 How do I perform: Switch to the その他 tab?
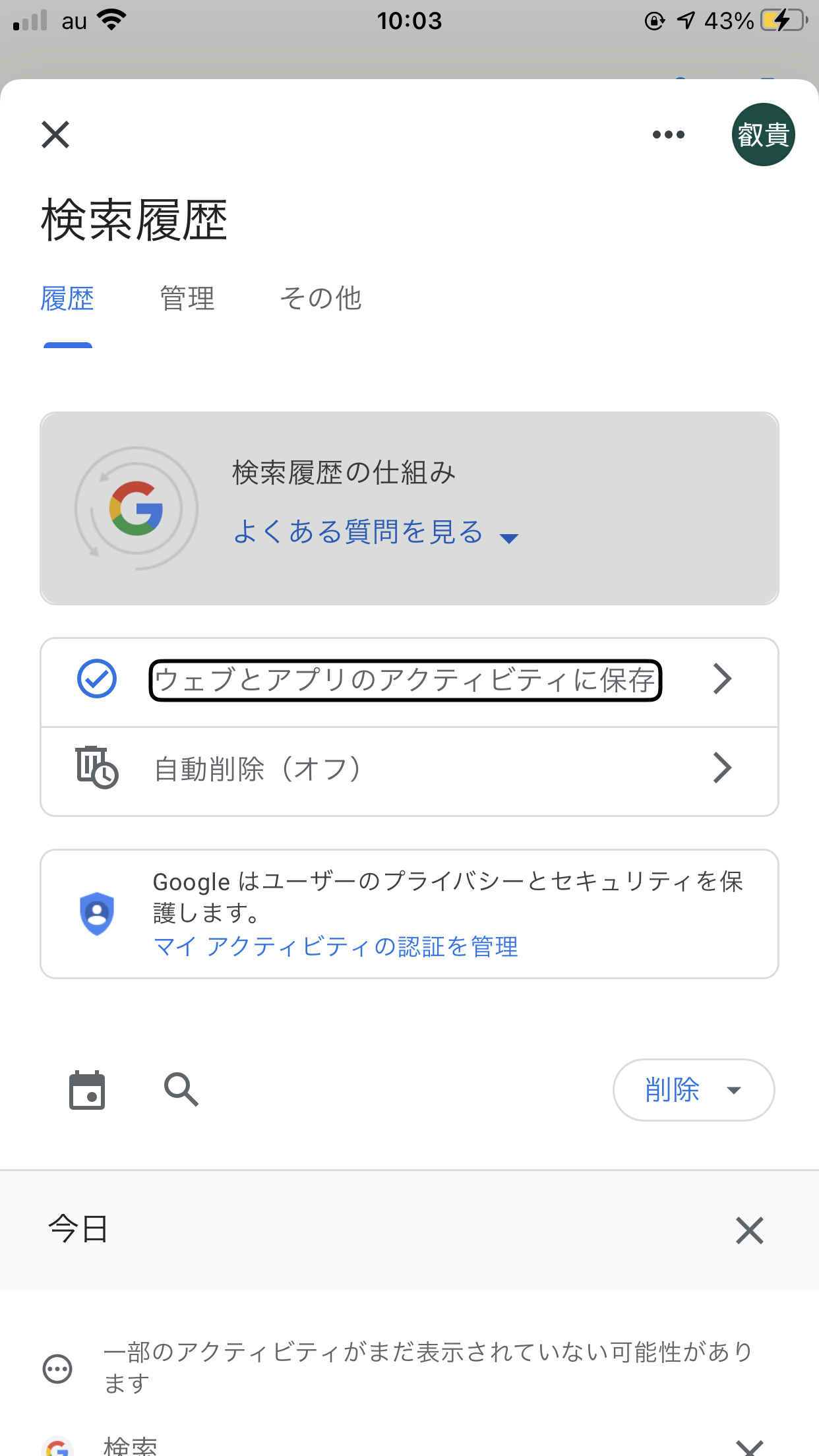320,299
